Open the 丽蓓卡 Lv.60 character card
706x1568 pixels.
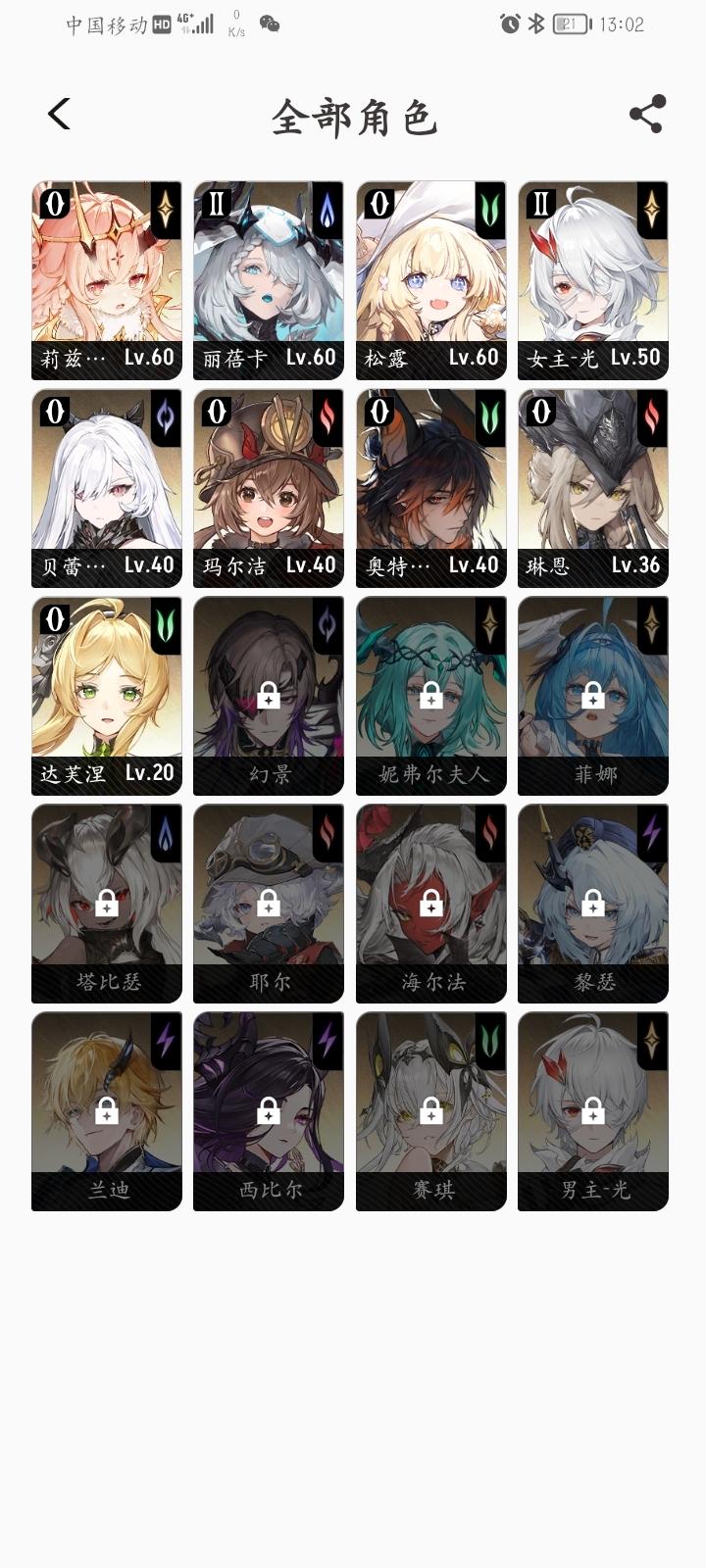point(269,280)
